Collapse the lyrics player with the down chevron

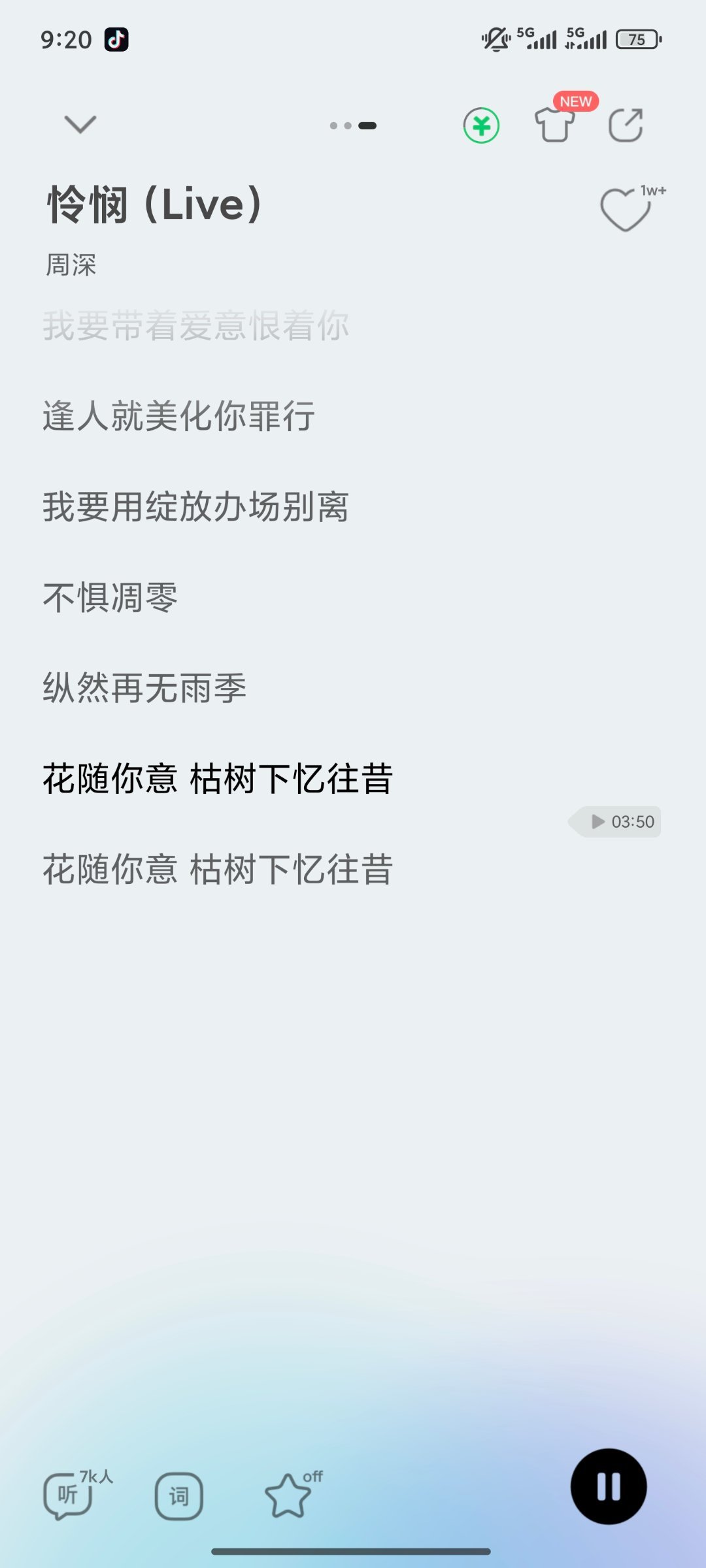(80, 124)
